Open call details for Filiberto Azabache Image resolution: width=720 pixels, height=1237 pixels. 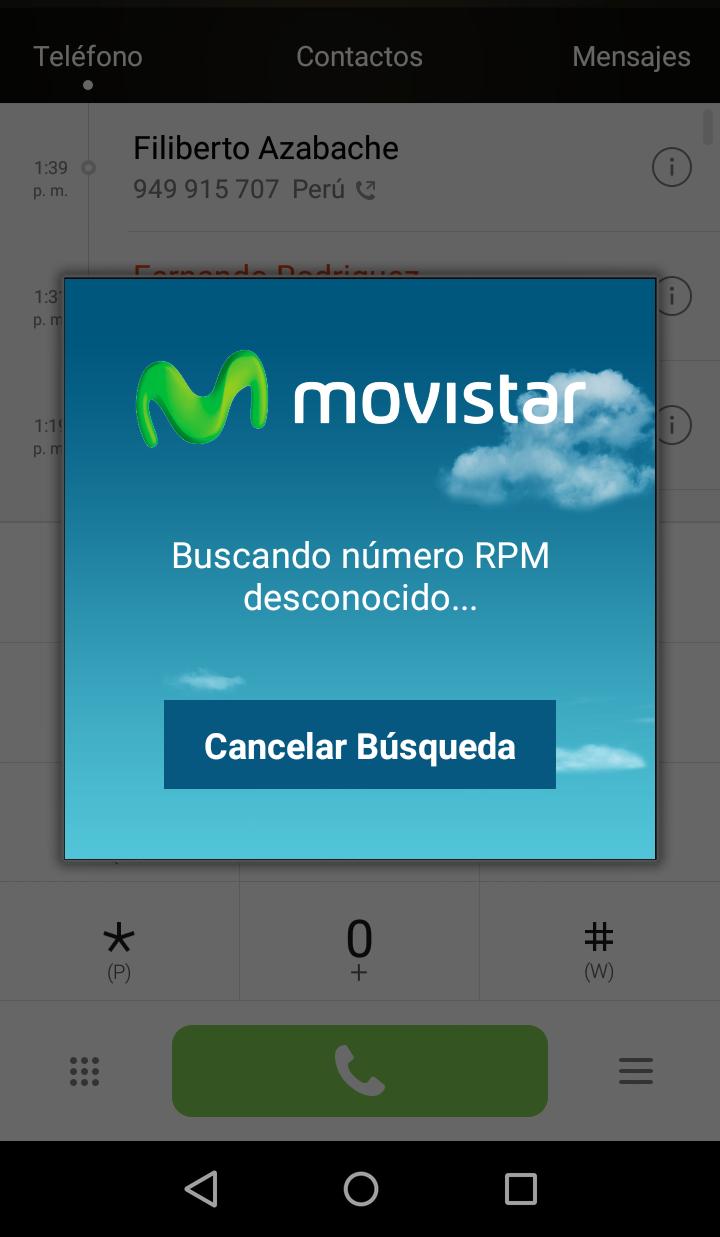[x=671, y=167]
